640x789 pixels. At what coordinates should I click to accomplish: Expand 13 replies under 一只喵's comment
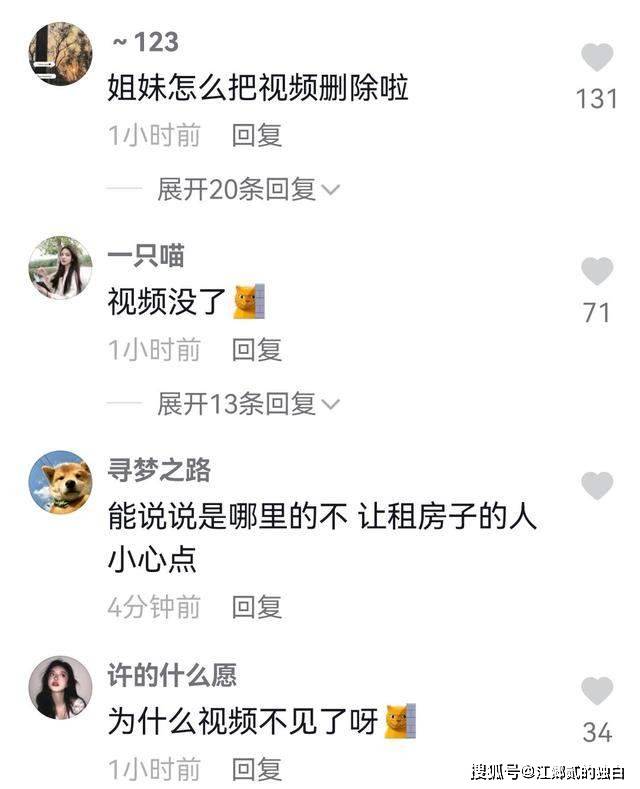point(248,403)
